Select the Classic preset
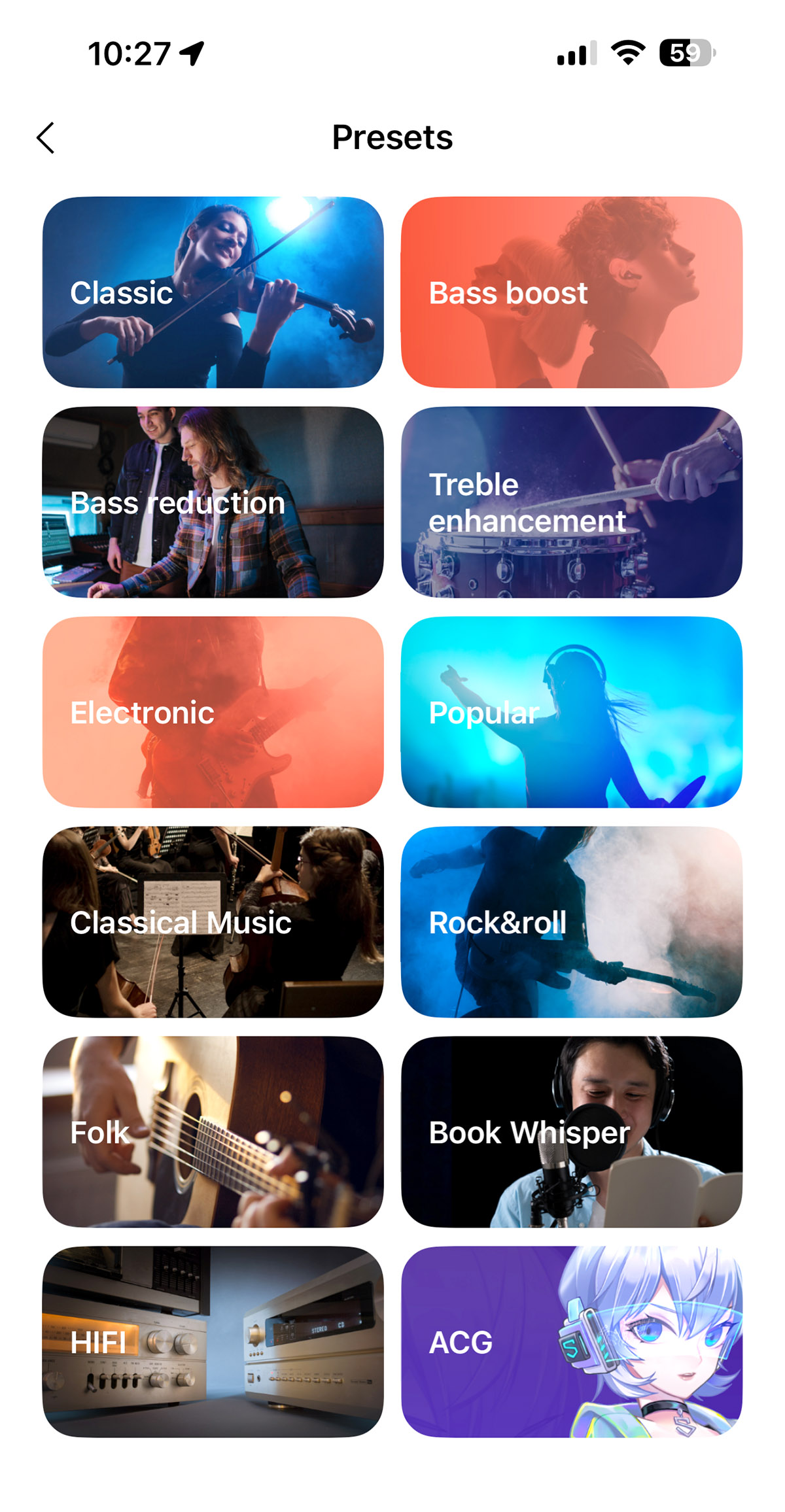Image resolution: width=785 pixels, height=1512 pixels. pyautogui.click(x=213, y=292)
